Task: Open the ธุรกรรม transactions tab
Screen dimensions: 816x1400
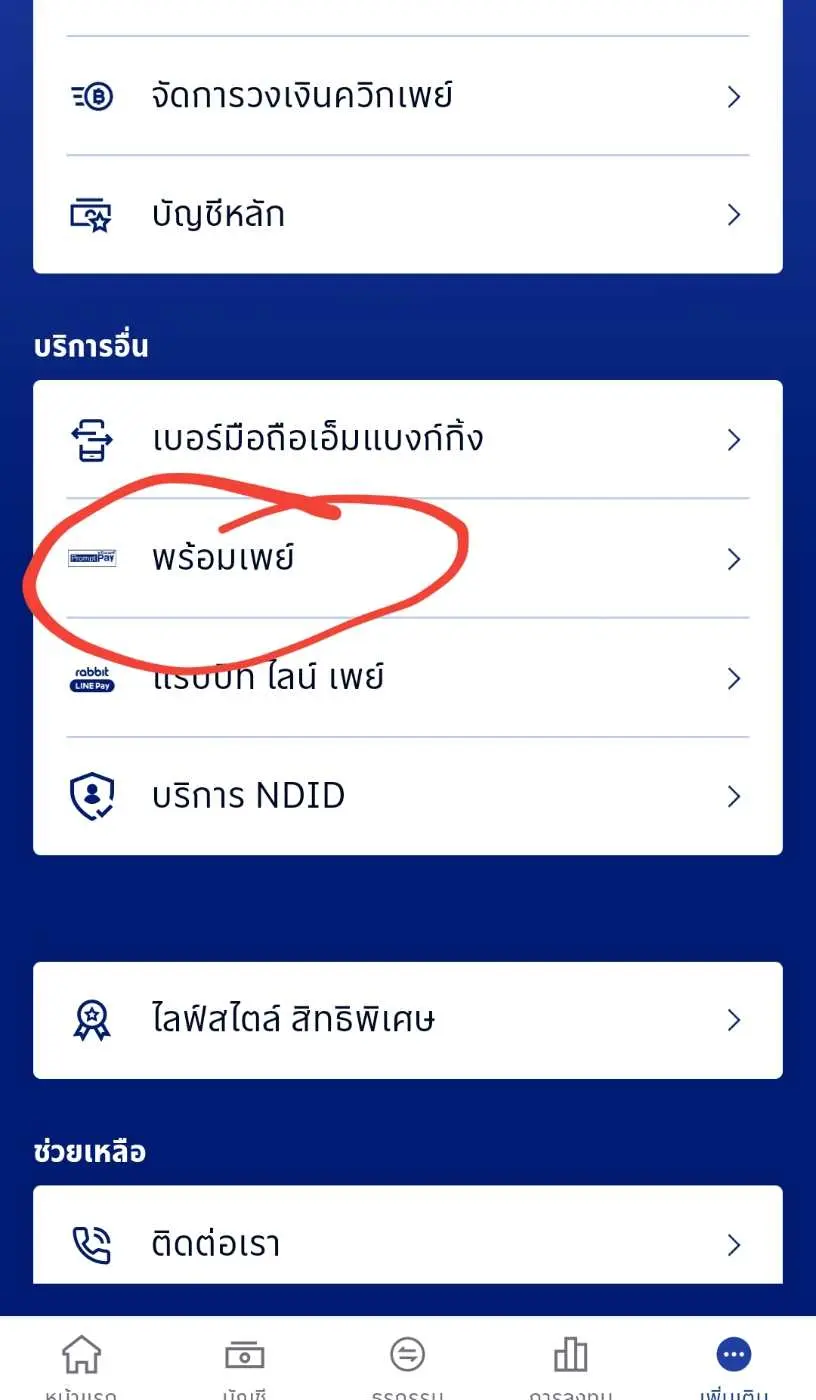Action: point(407,1362)
